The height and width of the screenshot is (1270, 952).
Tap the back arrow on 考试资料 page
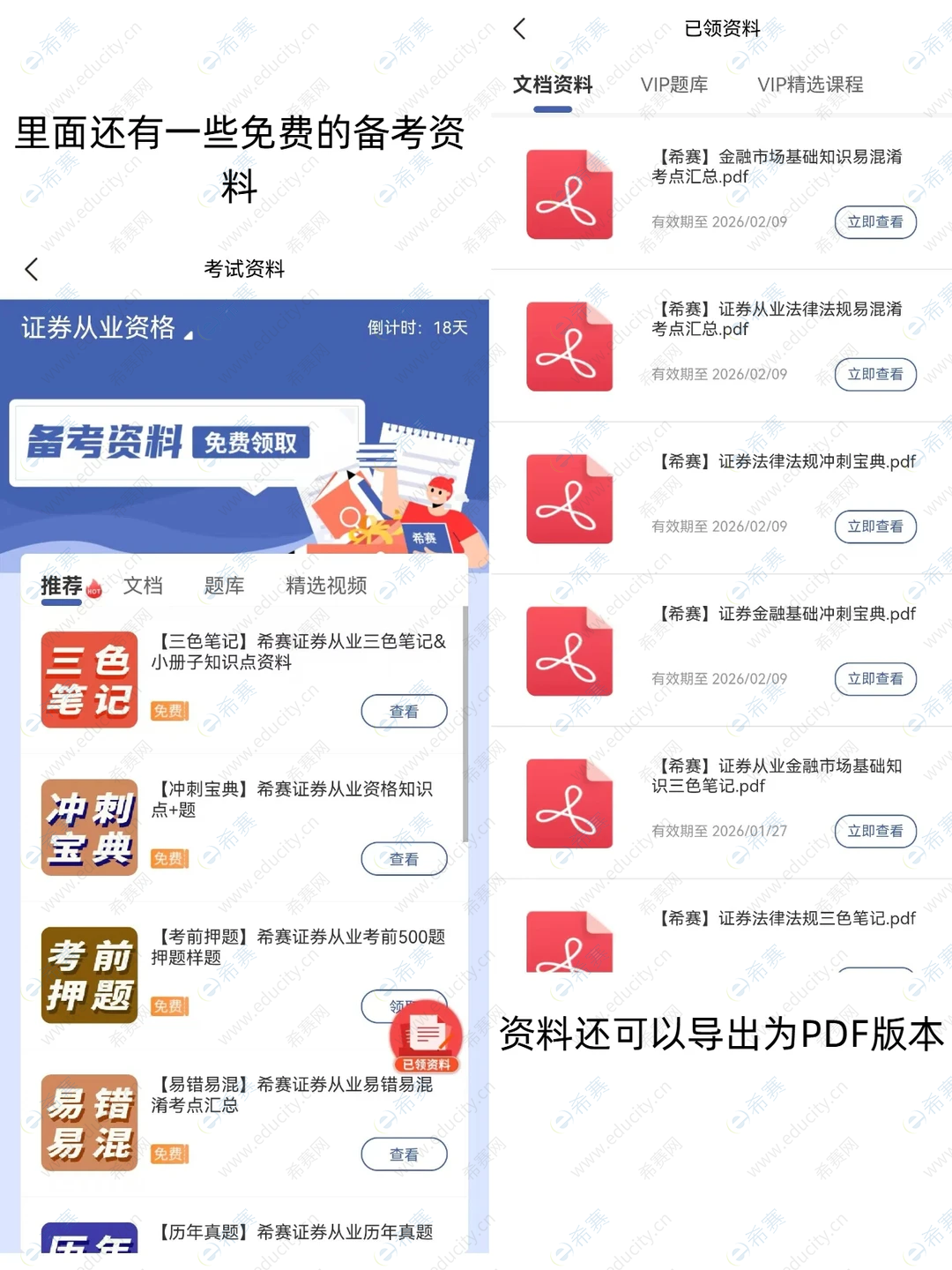pos(32,269)
